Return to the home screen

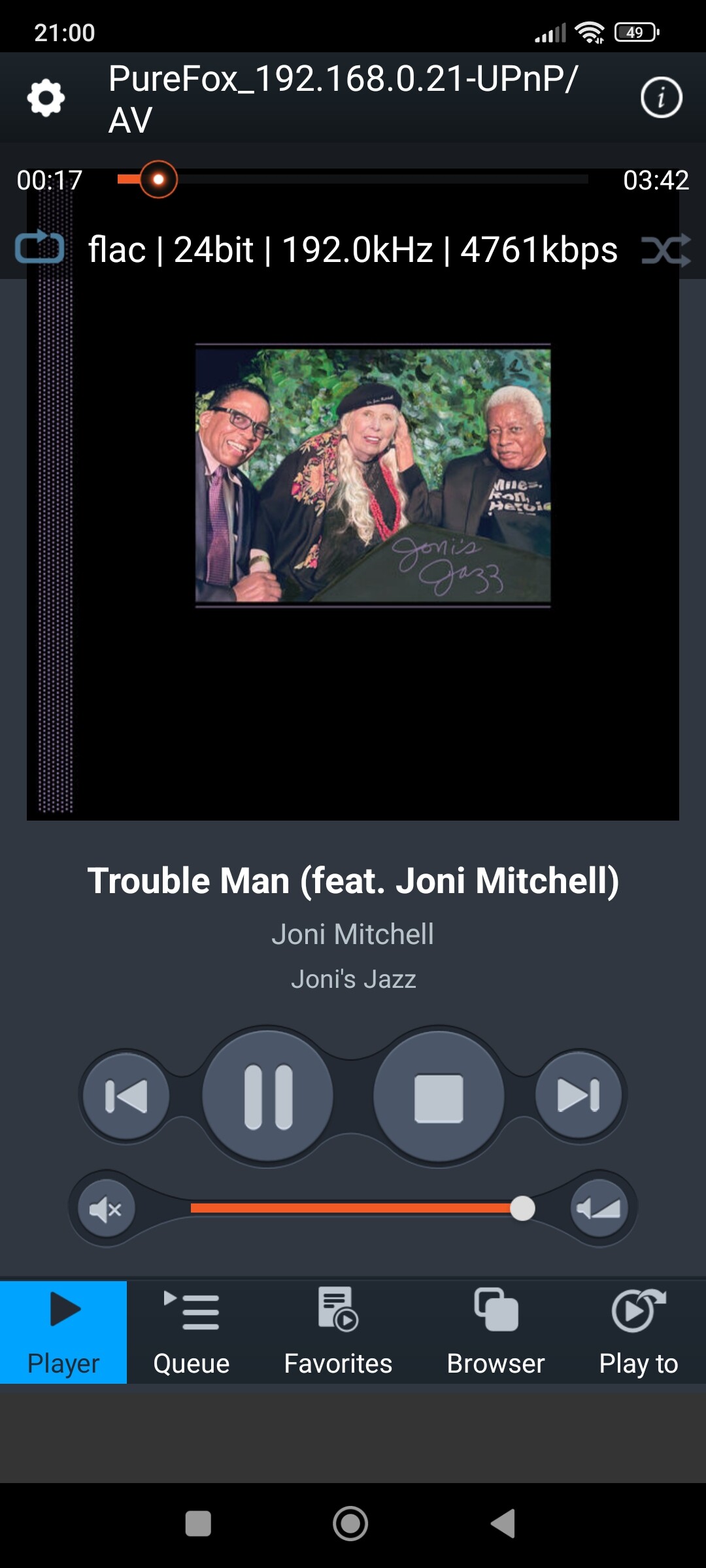tap(350, 1524)
